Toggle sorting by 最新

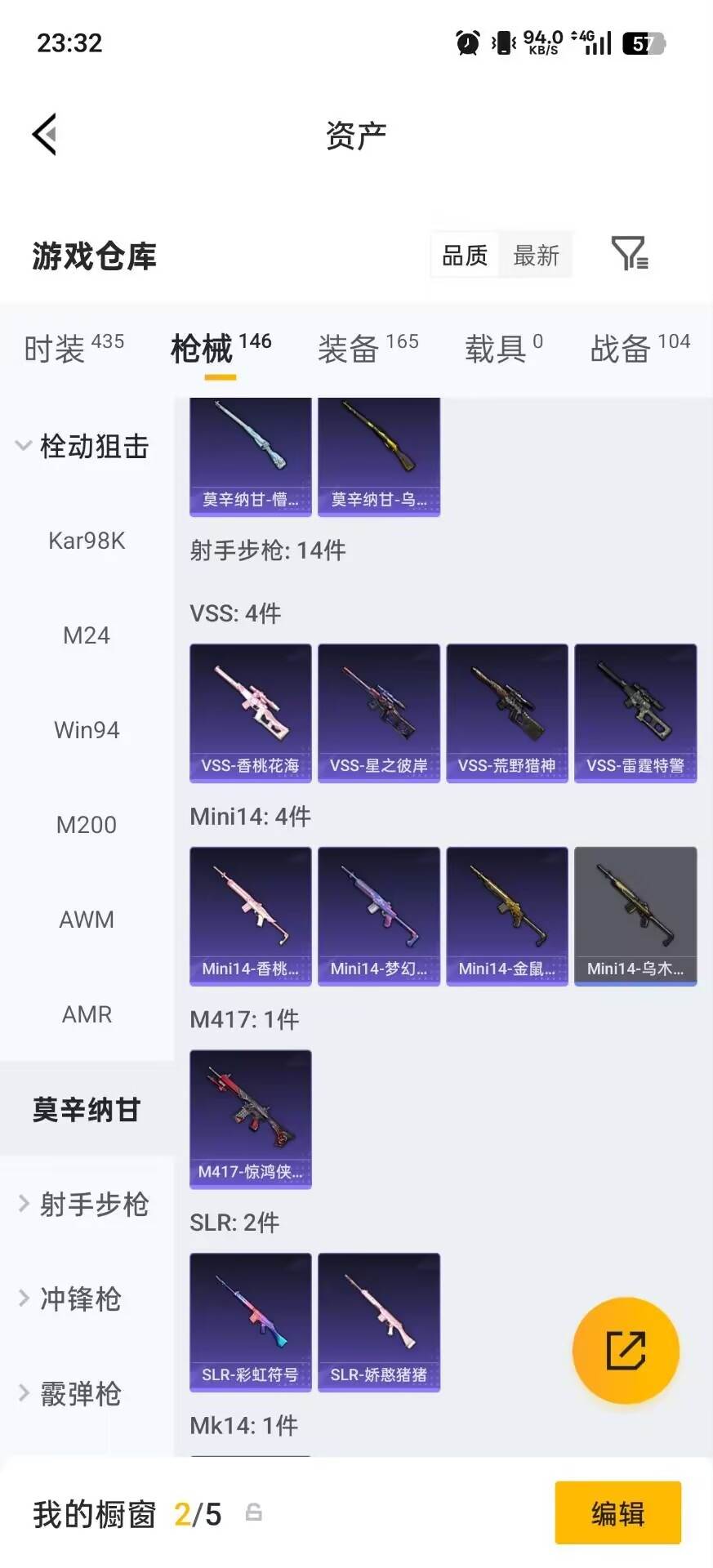pyautogui.click(x=536, y=255)
